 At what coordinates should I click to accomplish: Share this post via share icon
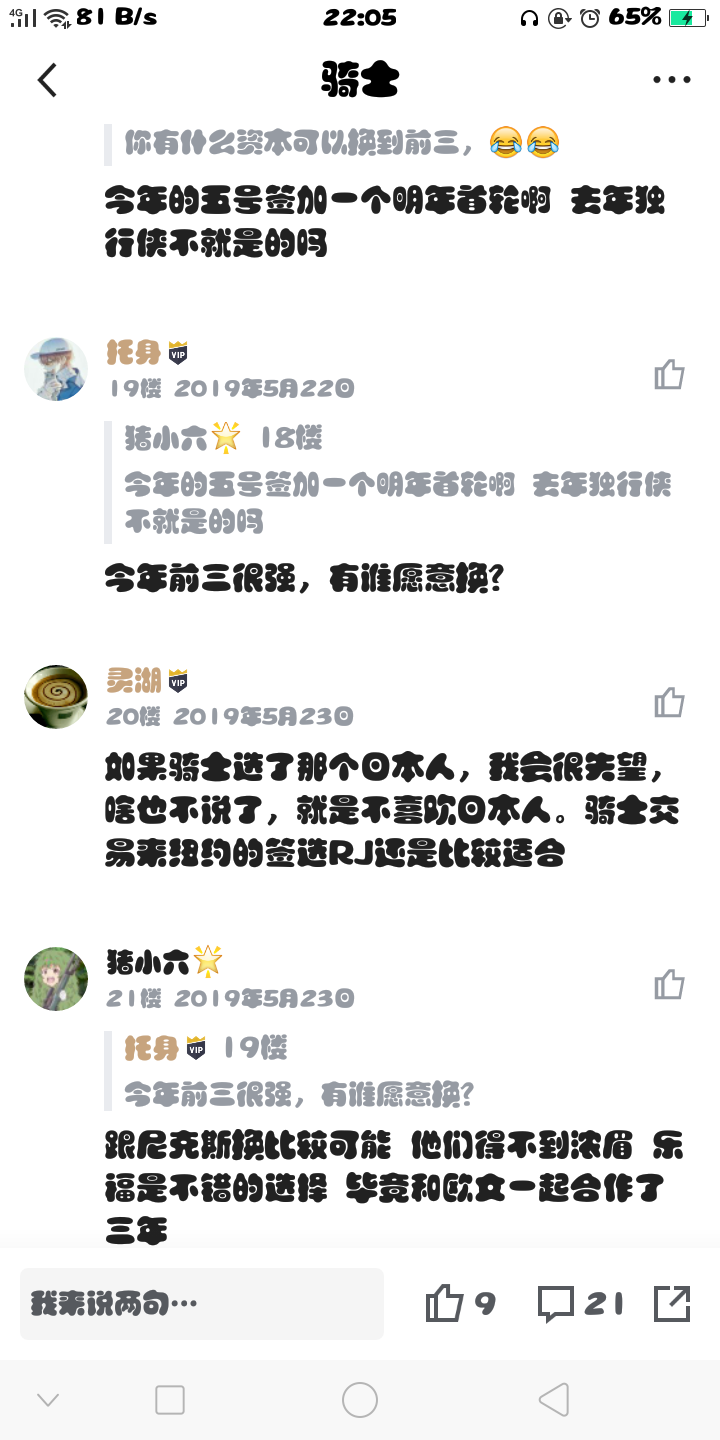point(672,1303)
